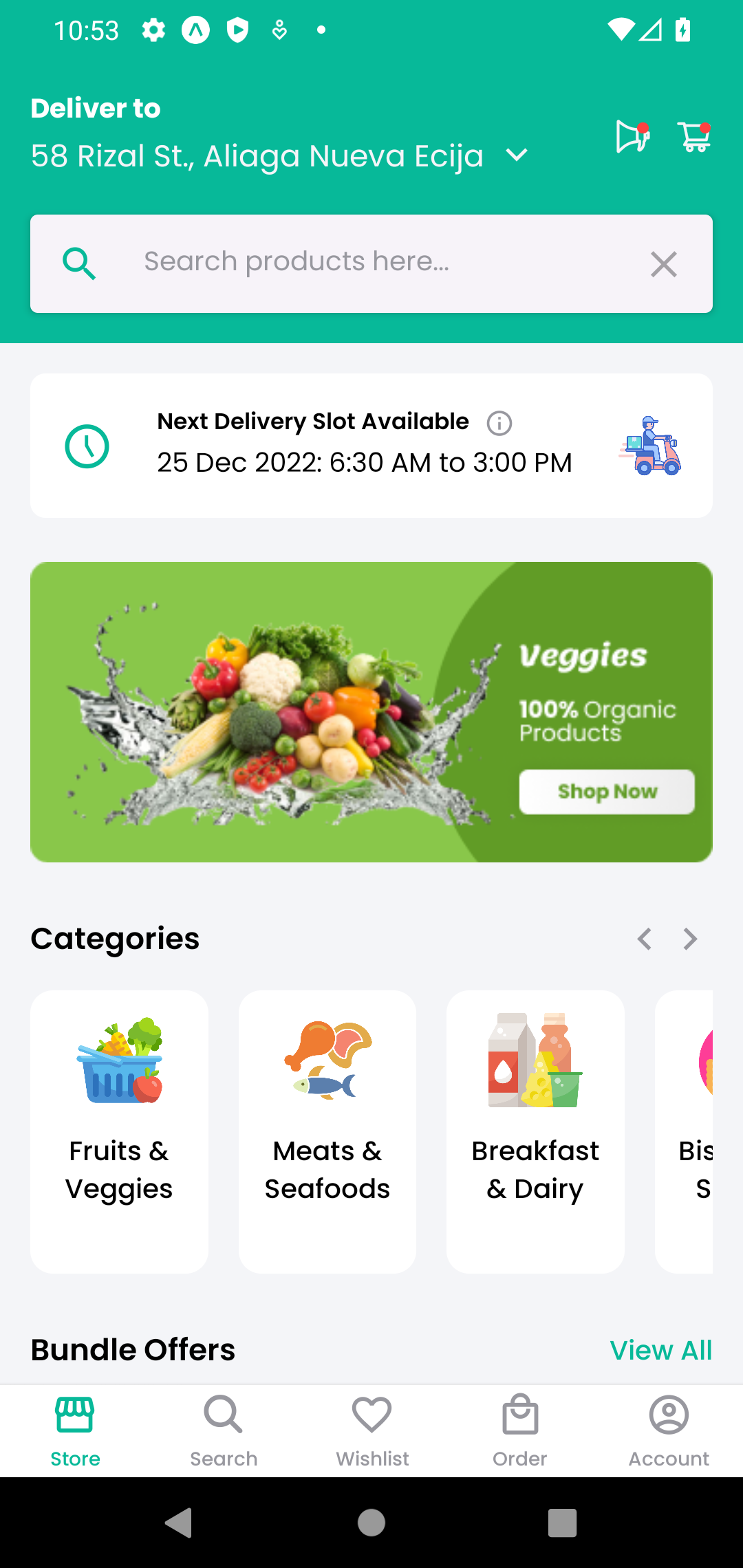Open the shopping cart
Screen dimensions: 743x1568
(x=693, y=136)
